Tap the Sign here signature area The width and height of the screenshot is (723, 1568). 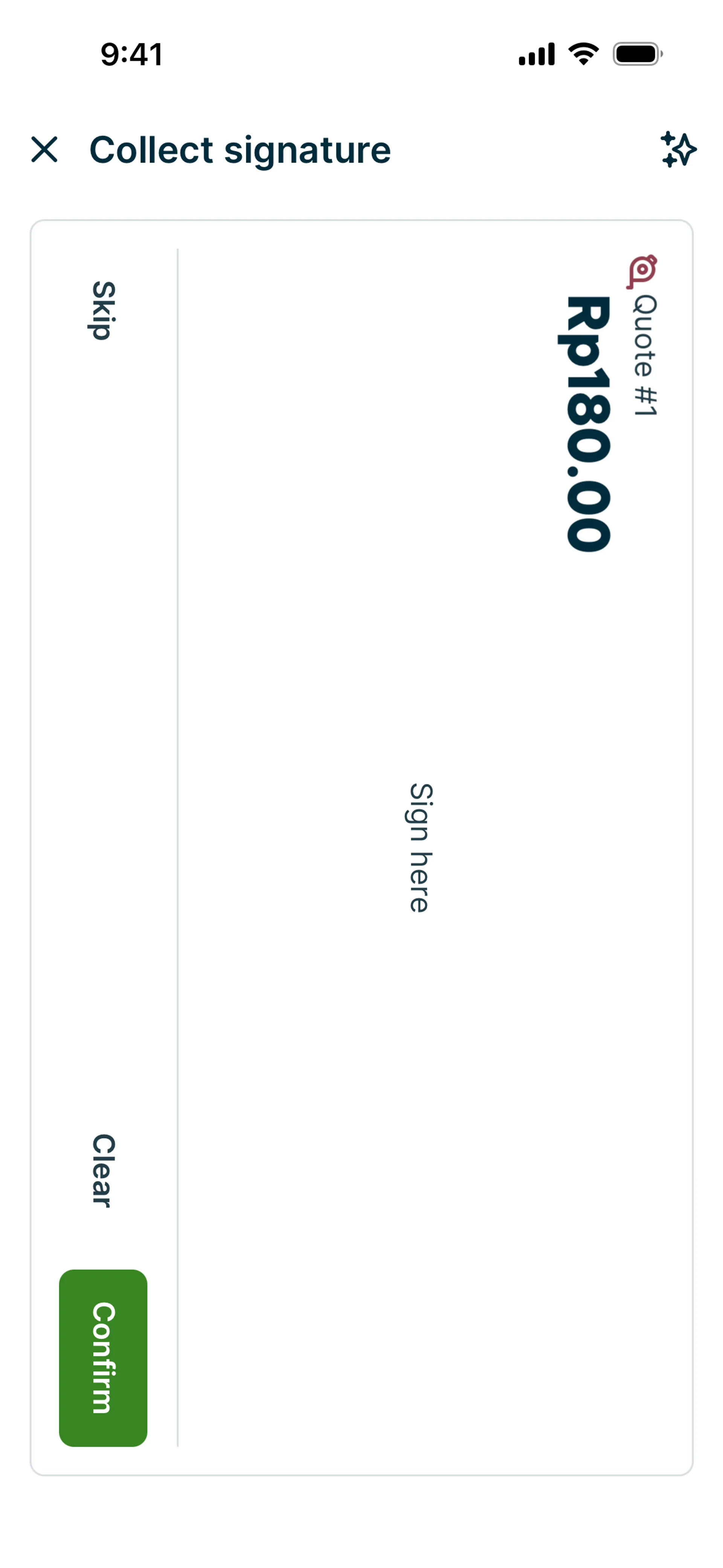click(420, 847)
